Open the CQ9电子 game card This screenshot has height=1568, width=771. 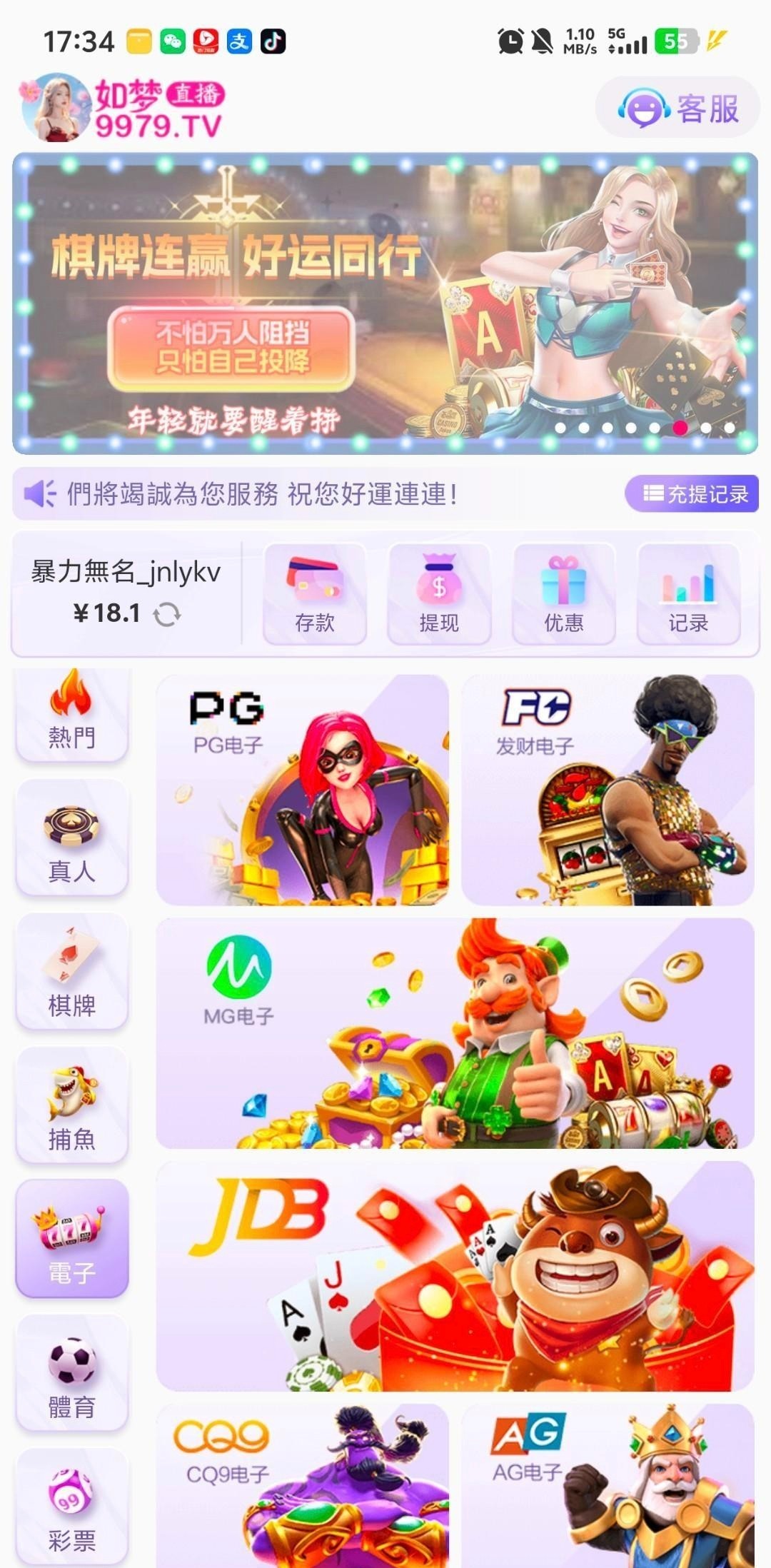302,1485
